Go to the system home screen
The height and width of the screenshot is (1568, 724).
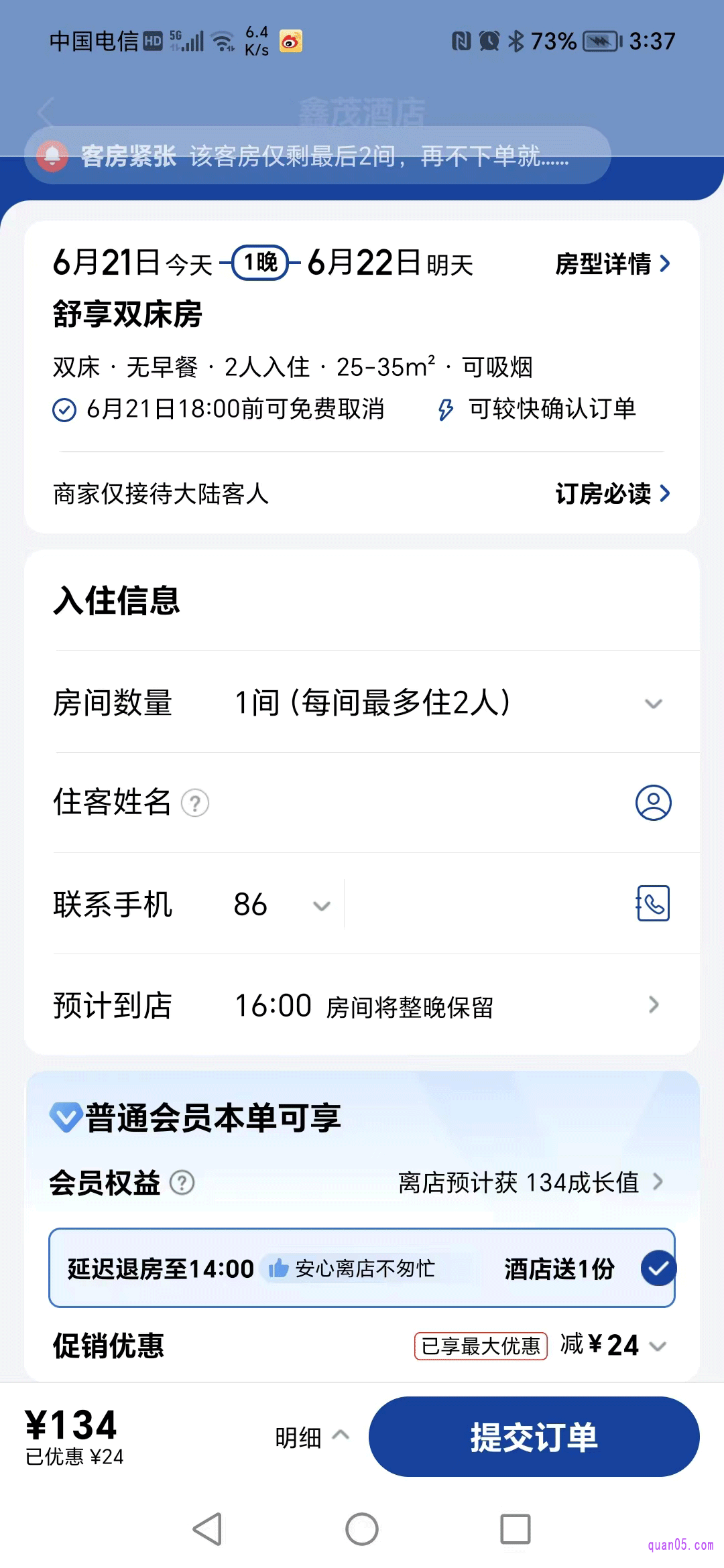click(x=362, y=1529)
